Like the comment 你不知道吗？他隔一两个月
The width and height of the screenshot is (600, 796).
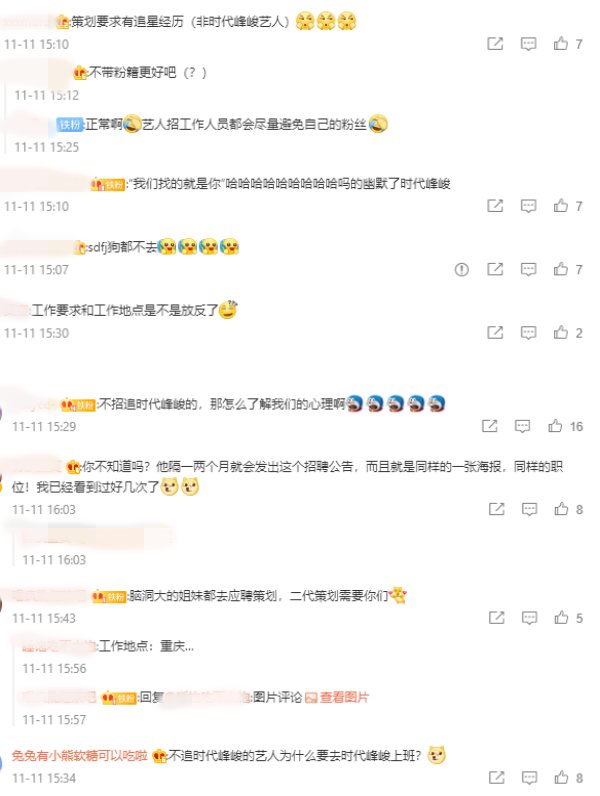[560, 509]
